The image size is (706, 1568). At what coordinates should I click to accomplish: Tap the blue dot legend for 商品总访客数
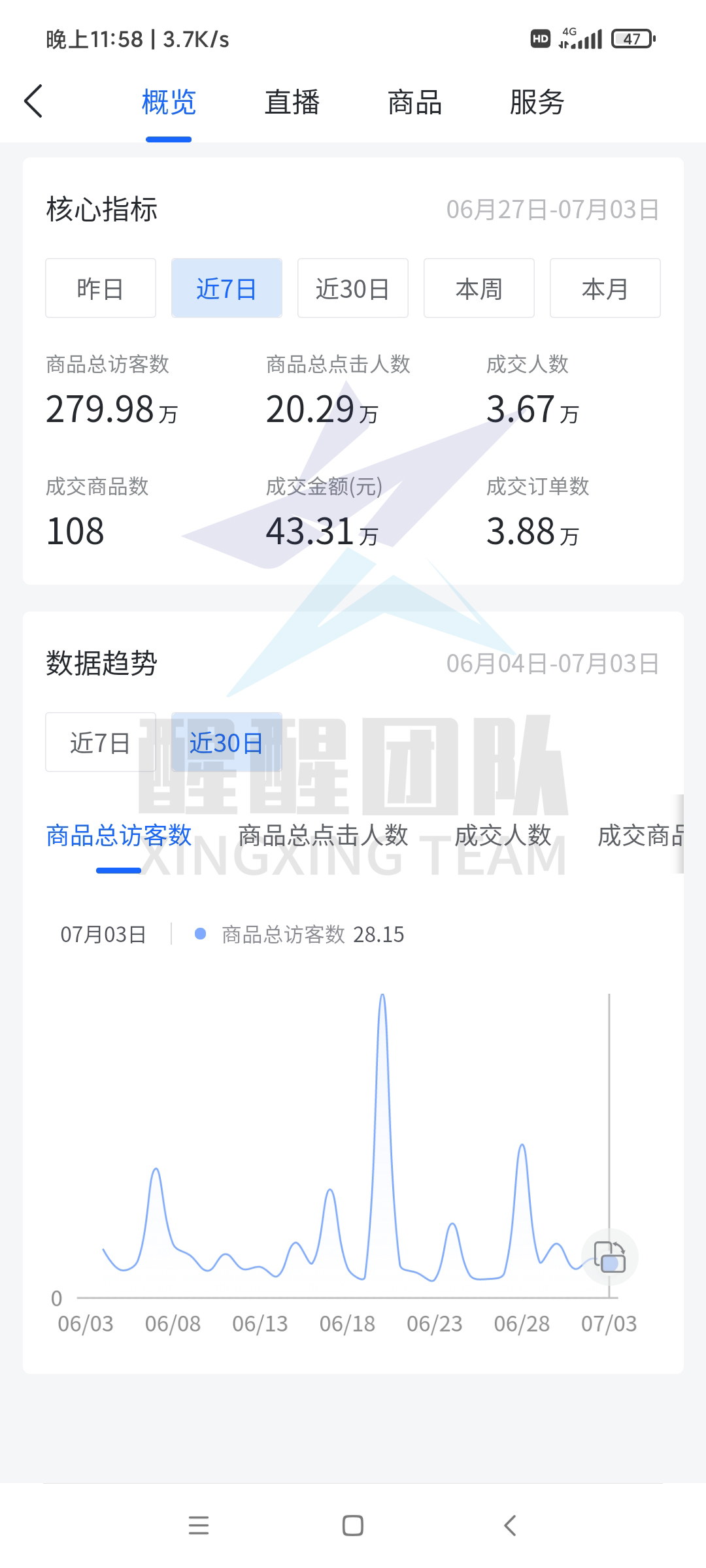(200, 934)
